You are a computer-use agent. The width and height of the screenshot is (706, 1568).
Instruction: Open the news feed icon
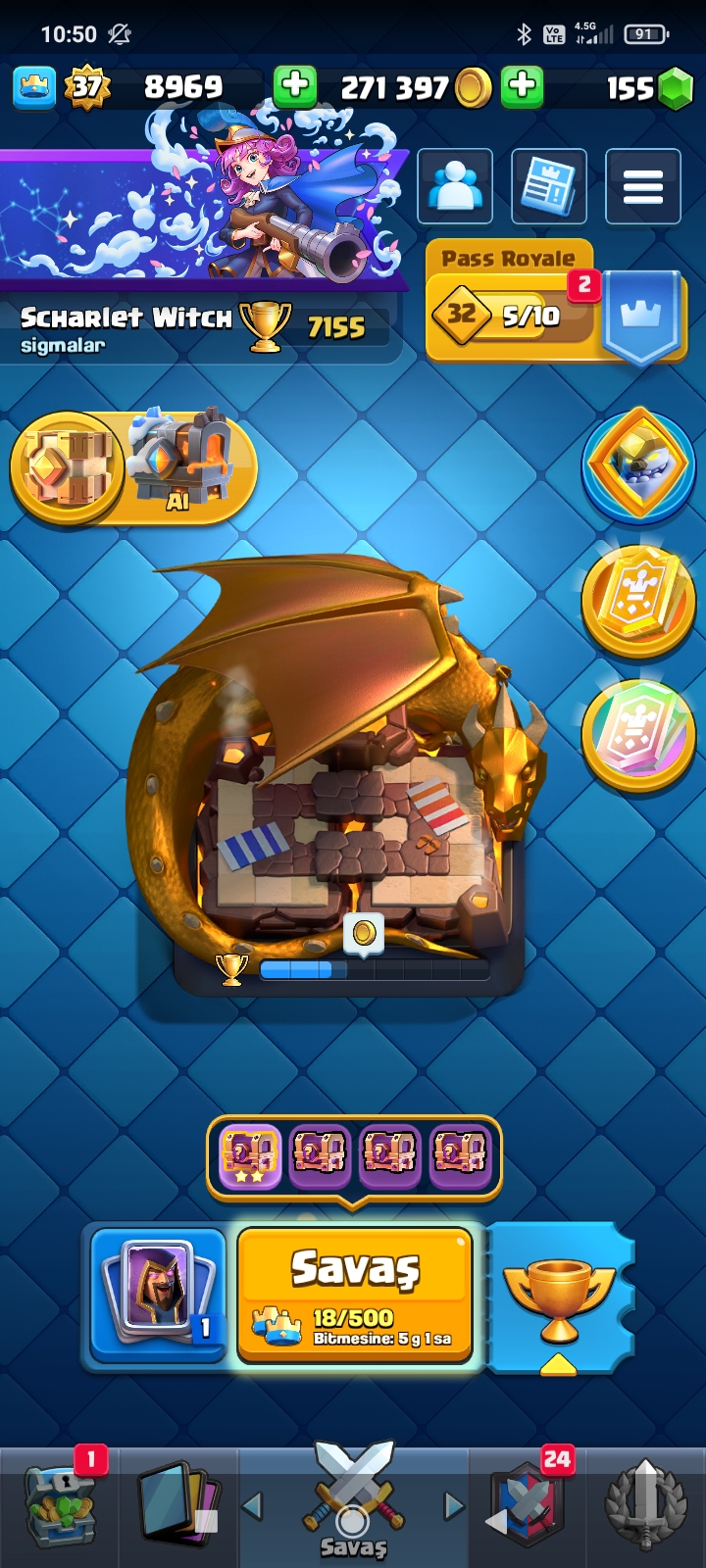(x=549, y=186)
